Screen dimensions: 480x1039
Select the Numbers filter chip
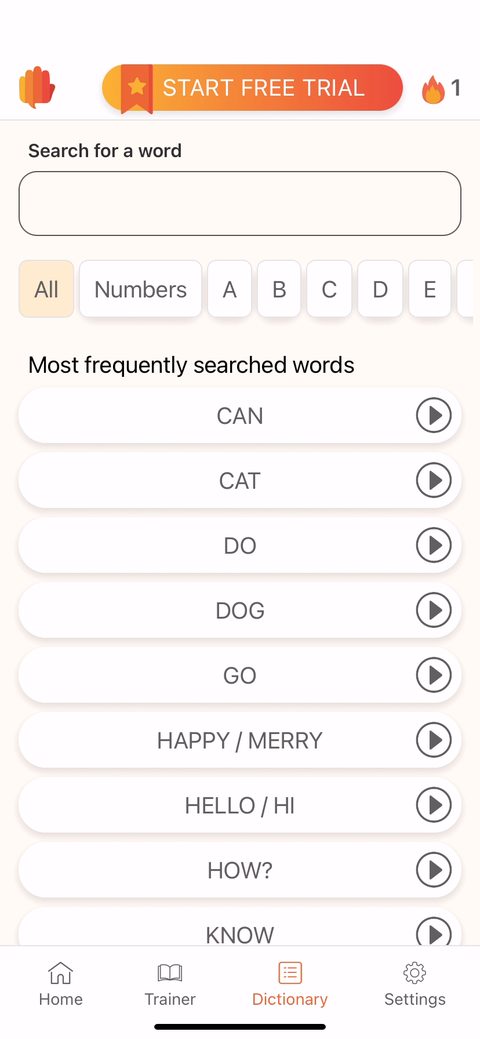coord(141,289)
